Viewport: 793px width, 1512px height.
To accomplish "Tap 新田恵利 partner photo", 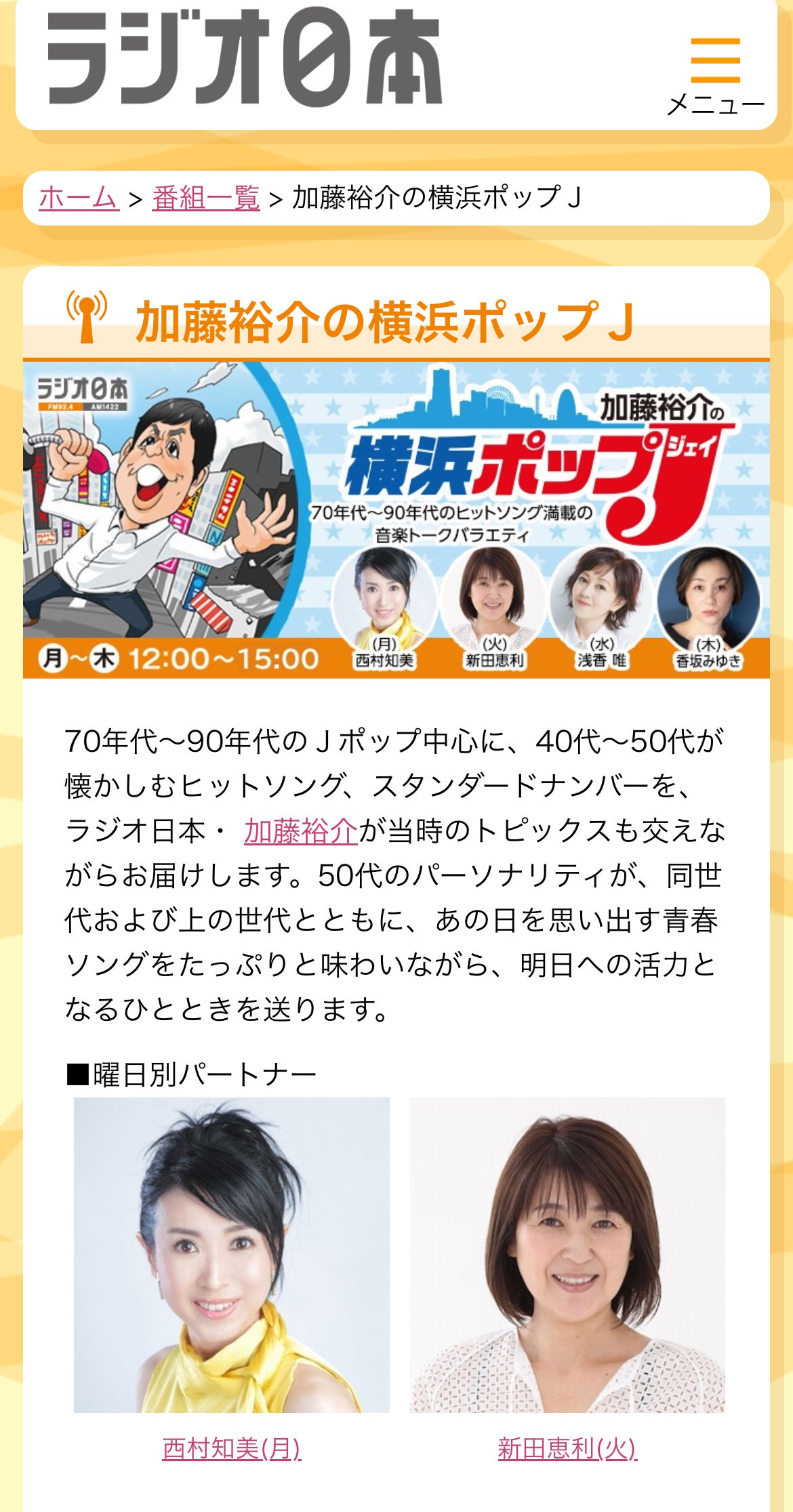I will pos(567,1255).
